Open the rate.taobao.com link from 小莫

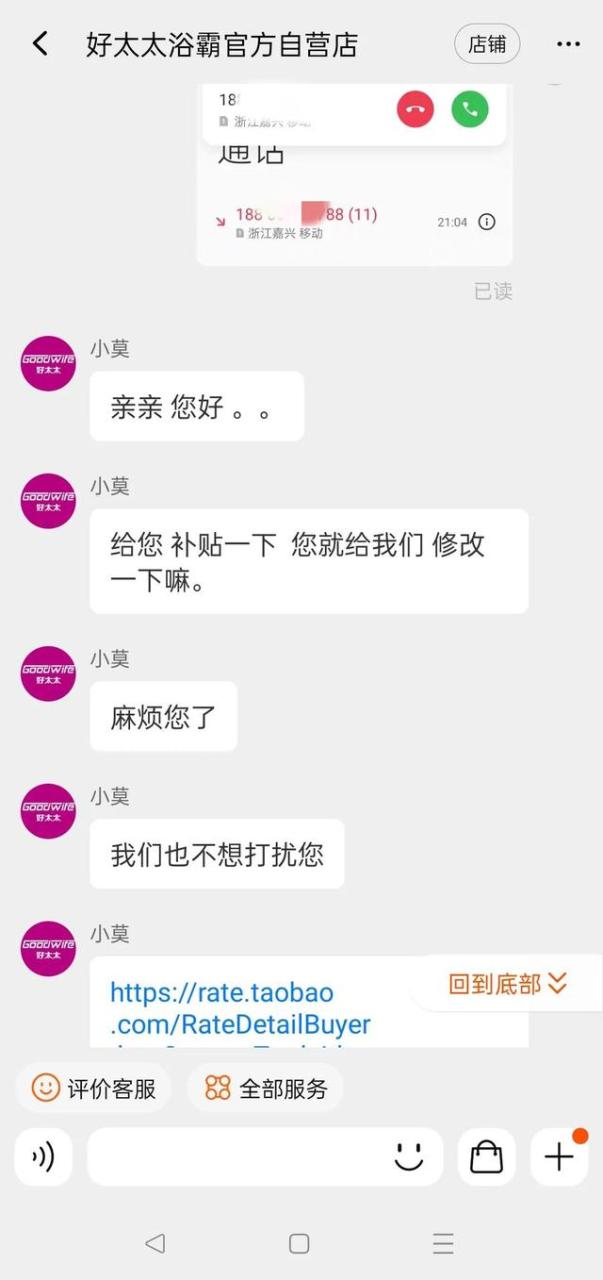click(x=240, y=1009)
